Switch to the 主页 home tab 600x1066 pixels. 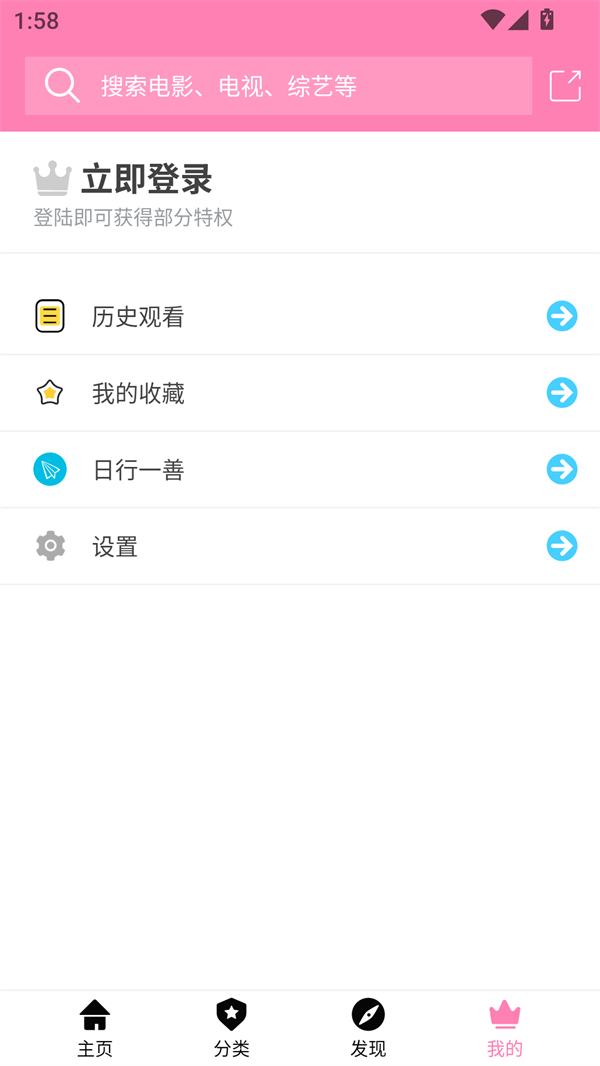click(95, 1028)
